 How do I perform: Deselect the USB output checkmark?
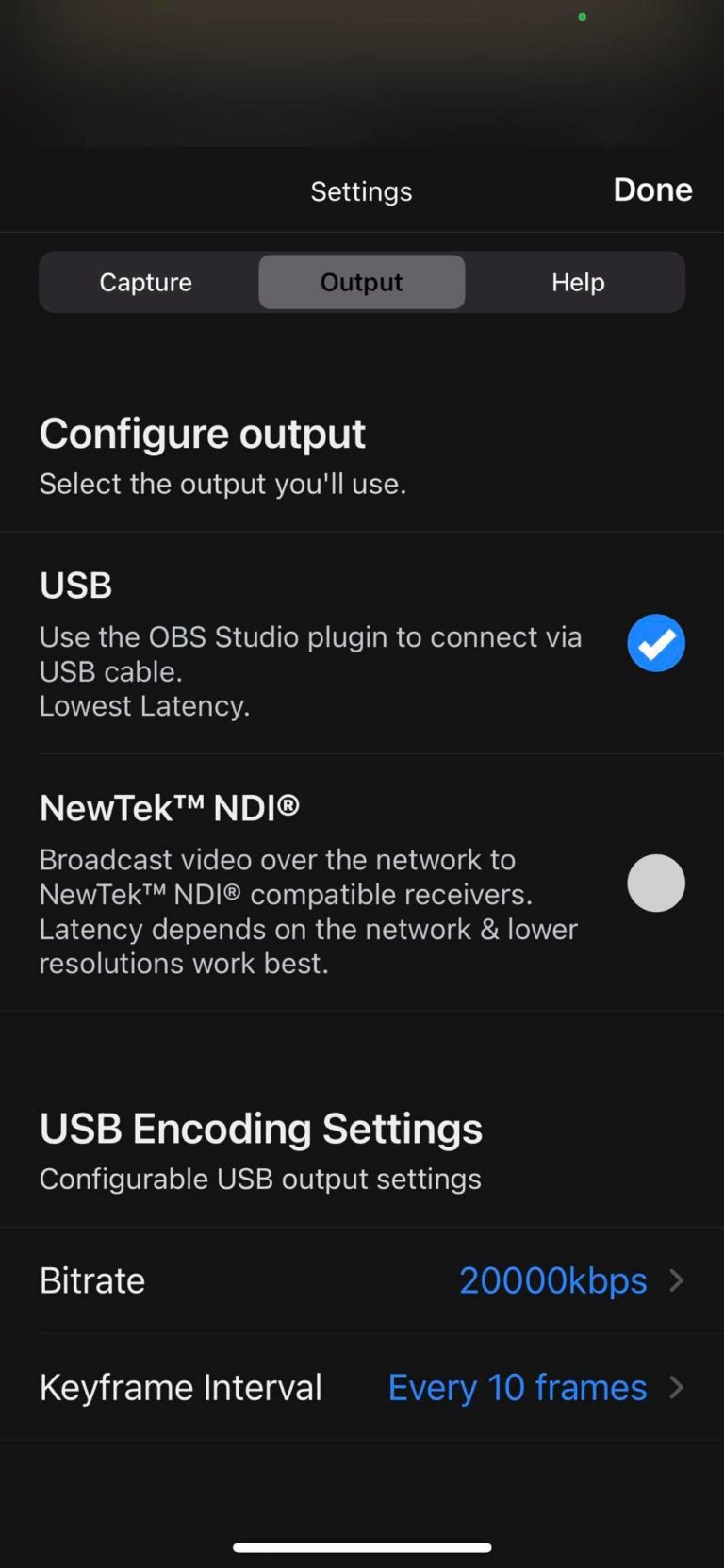[655, 642]
